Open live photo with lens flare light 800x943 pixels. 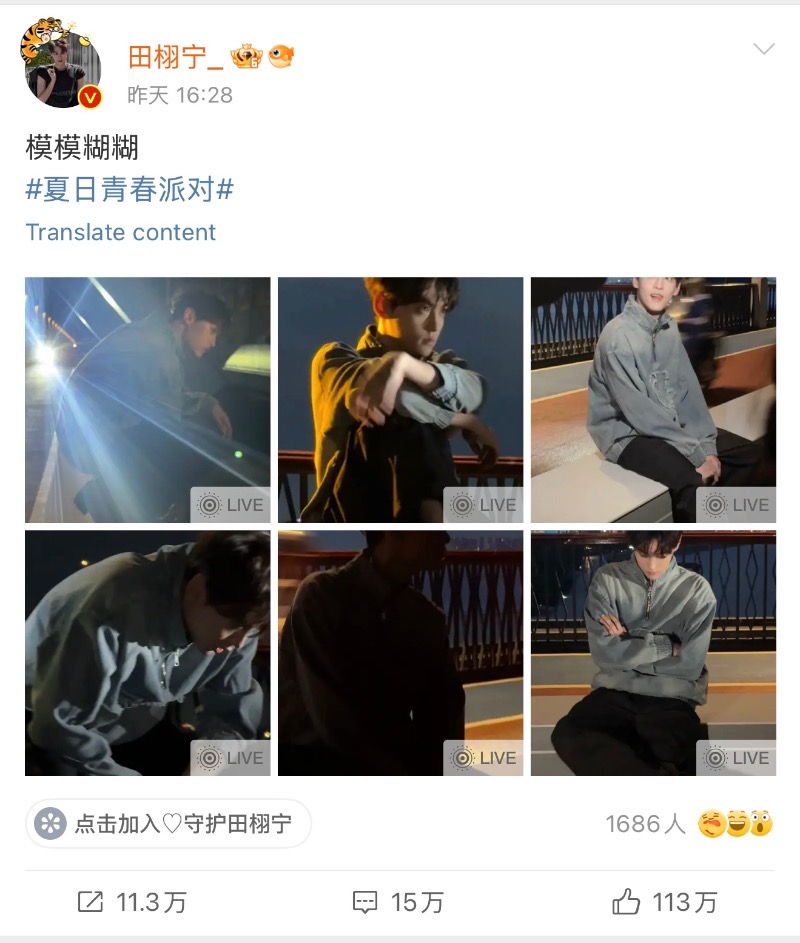click(148, 399)
